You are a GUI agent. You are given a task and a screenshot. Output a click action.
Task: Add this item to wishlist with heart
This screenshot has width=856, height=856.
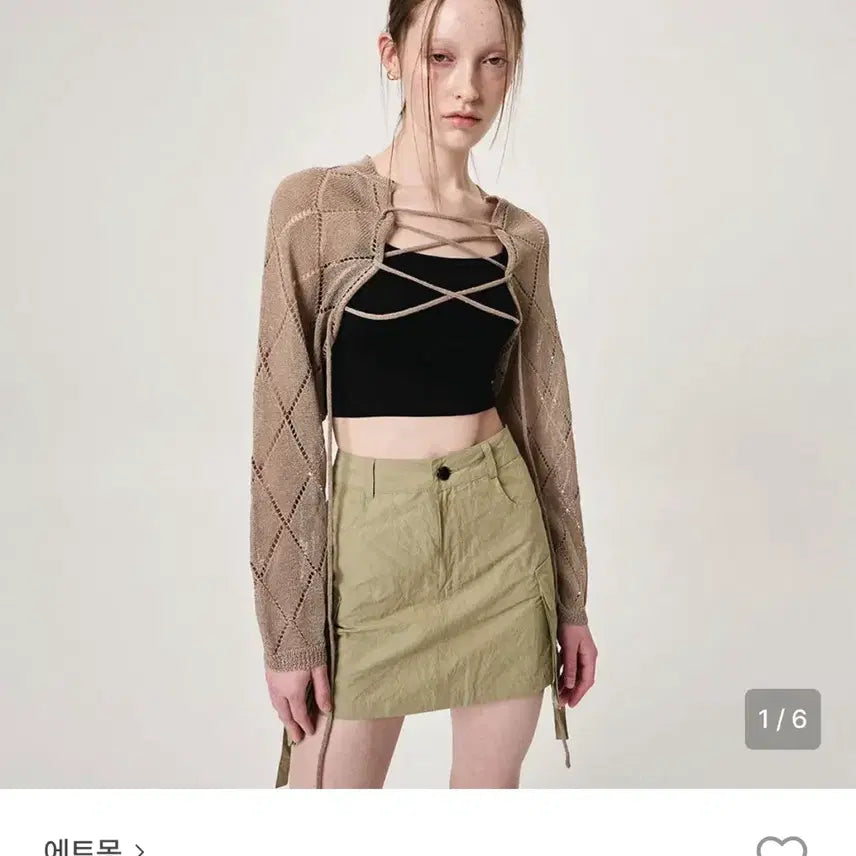tap(781, 848)
